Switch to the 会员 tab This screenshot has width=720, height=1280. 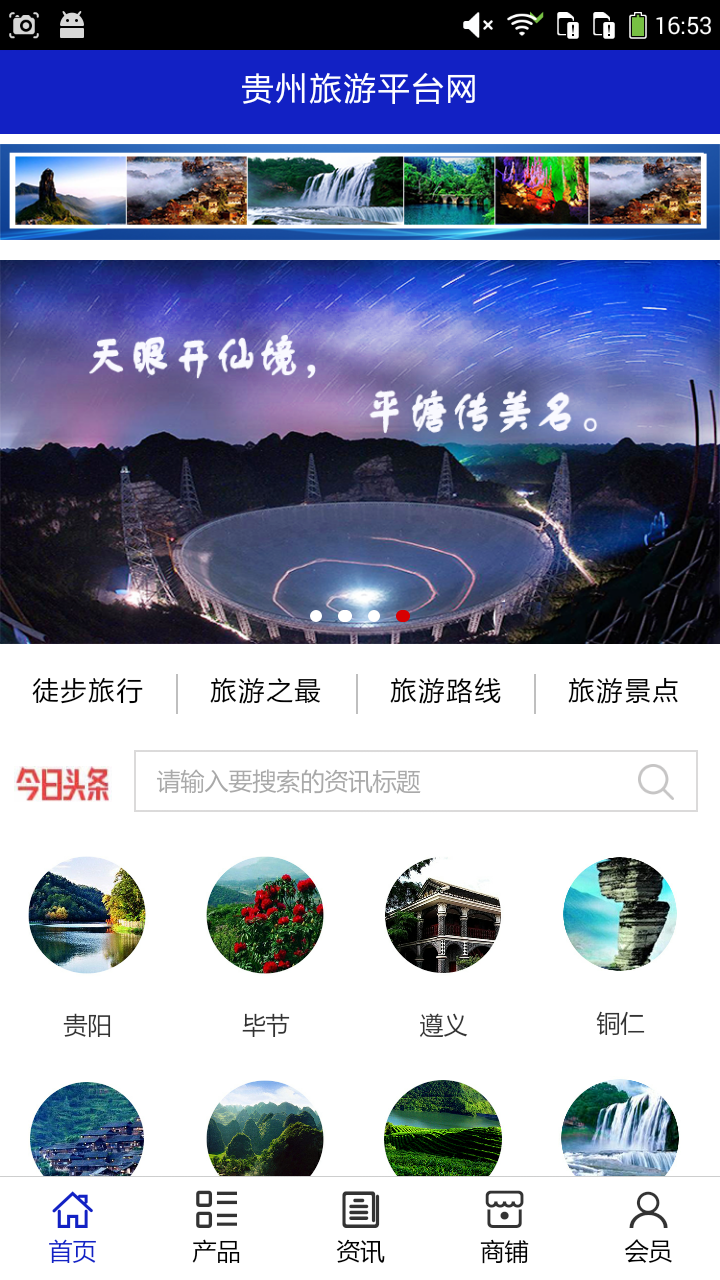[x=648, y=1228]
